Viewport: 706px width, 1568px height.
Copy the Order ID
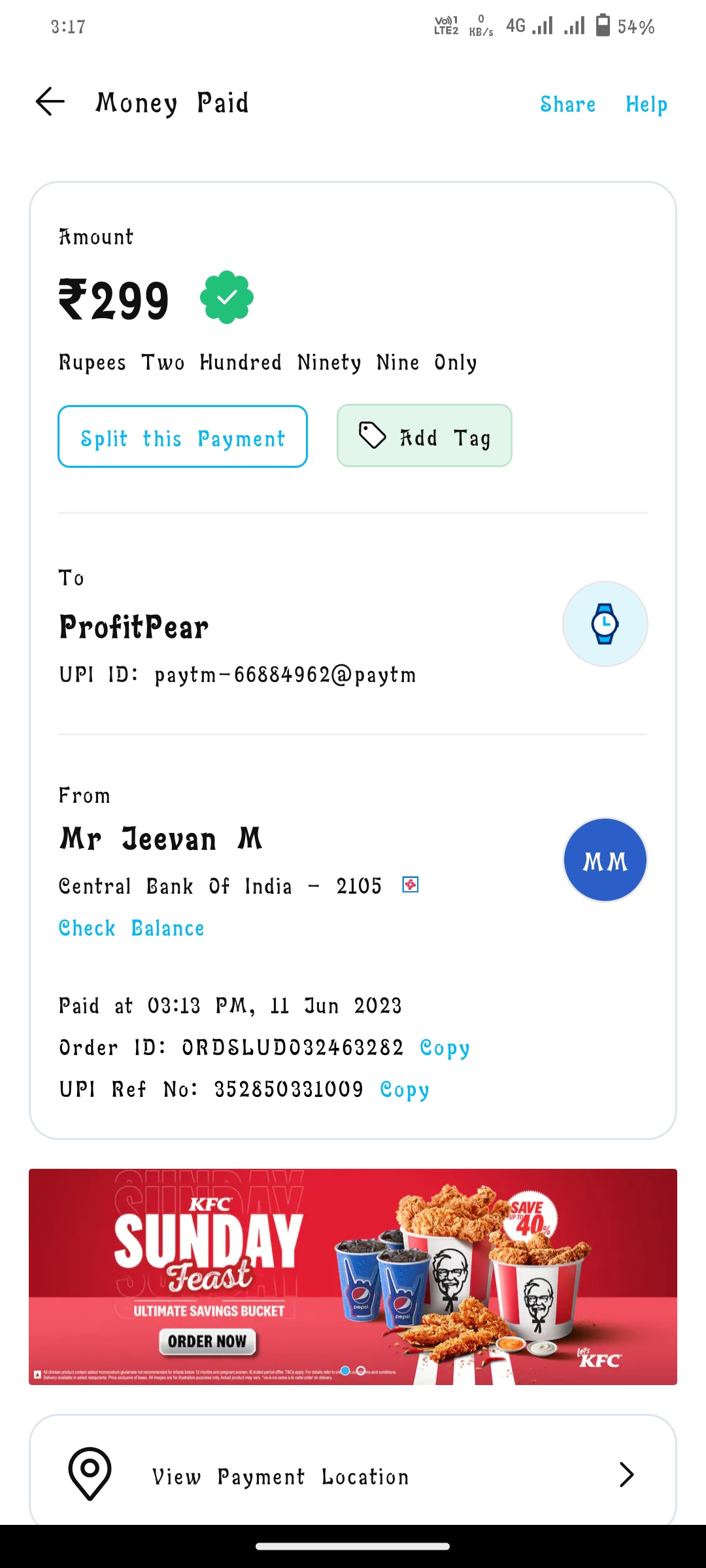click(445, 1048)
